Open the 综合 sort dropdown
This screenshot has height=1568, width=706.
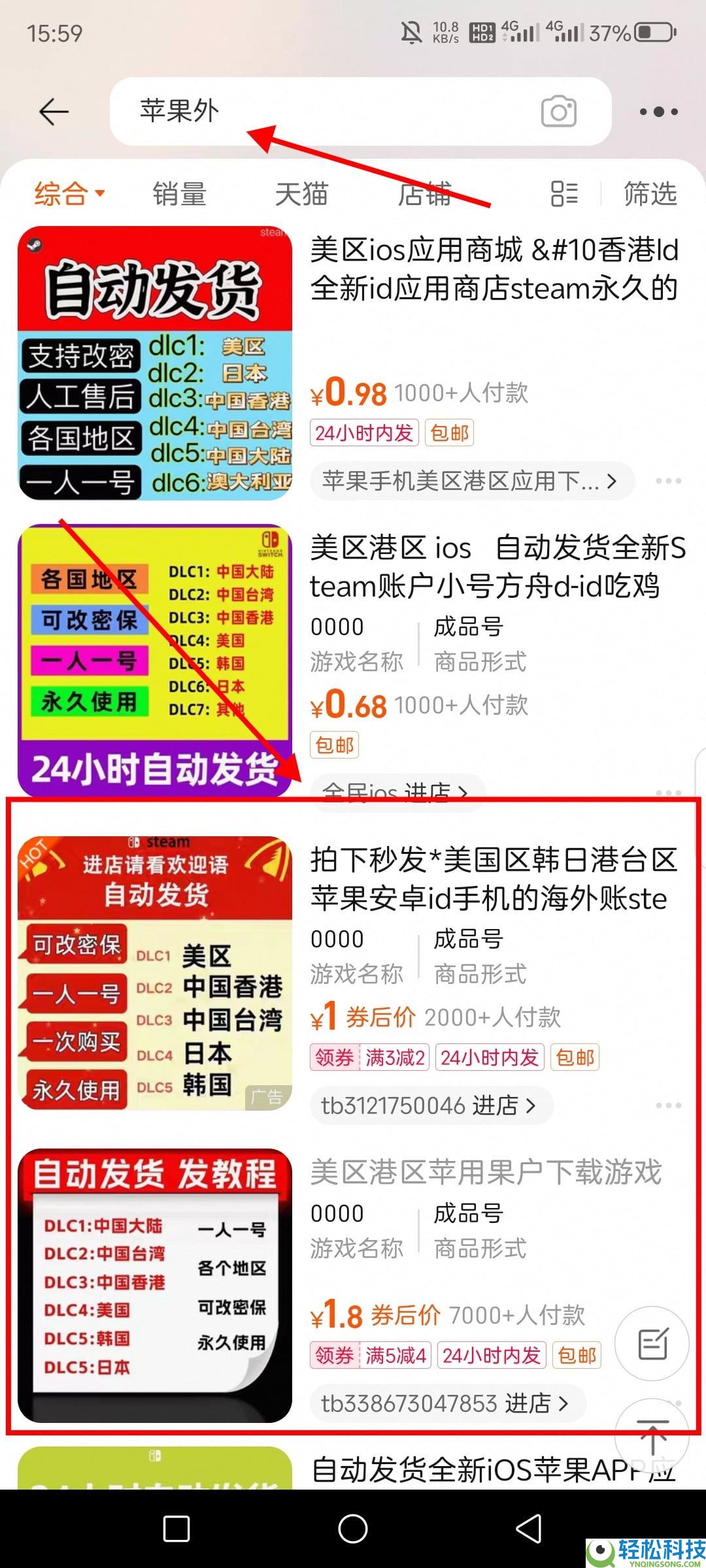(x=67, y=193)
